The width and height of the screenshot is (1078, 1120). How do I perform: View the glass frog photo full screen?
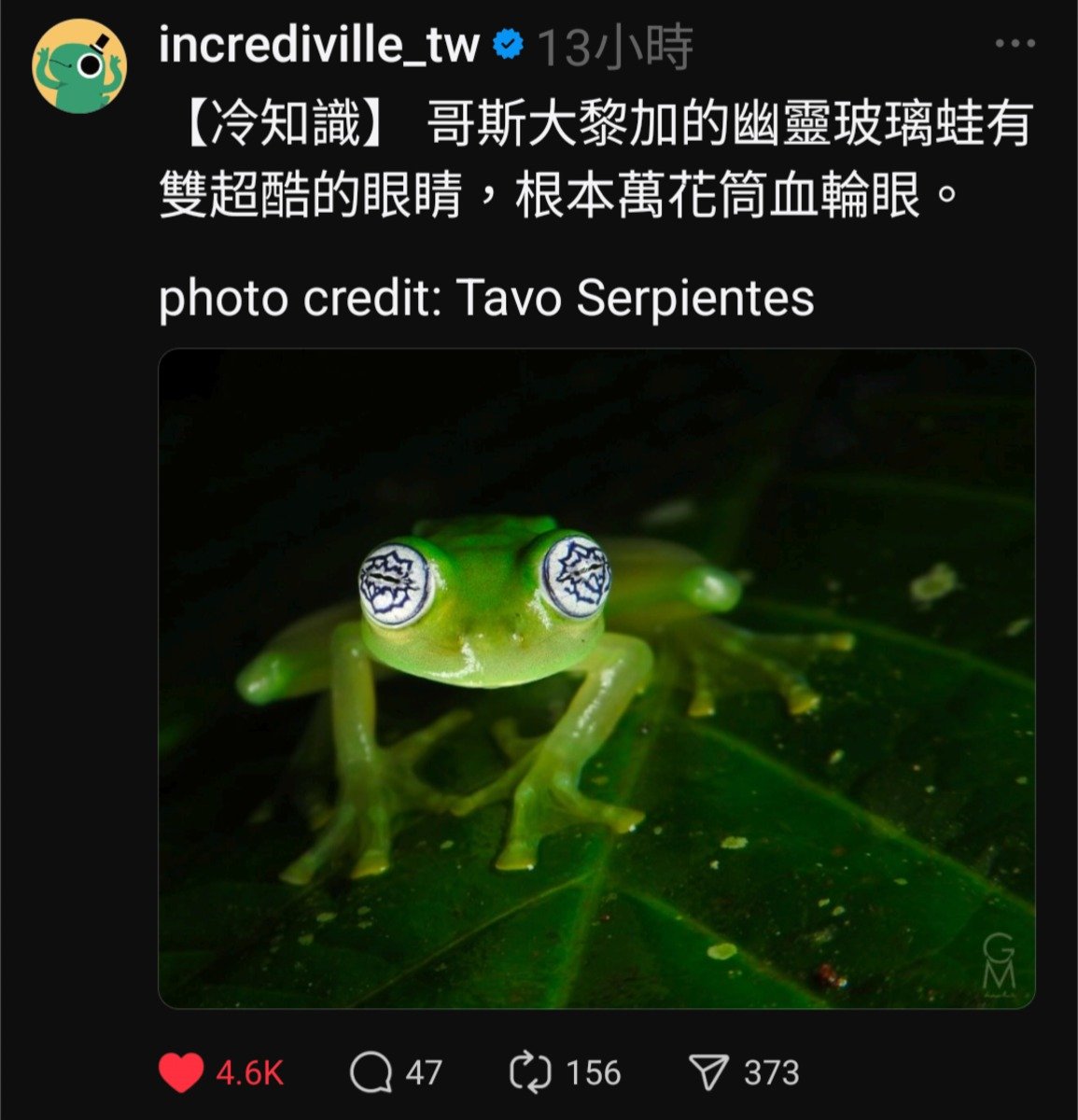[x=596, y=679]
